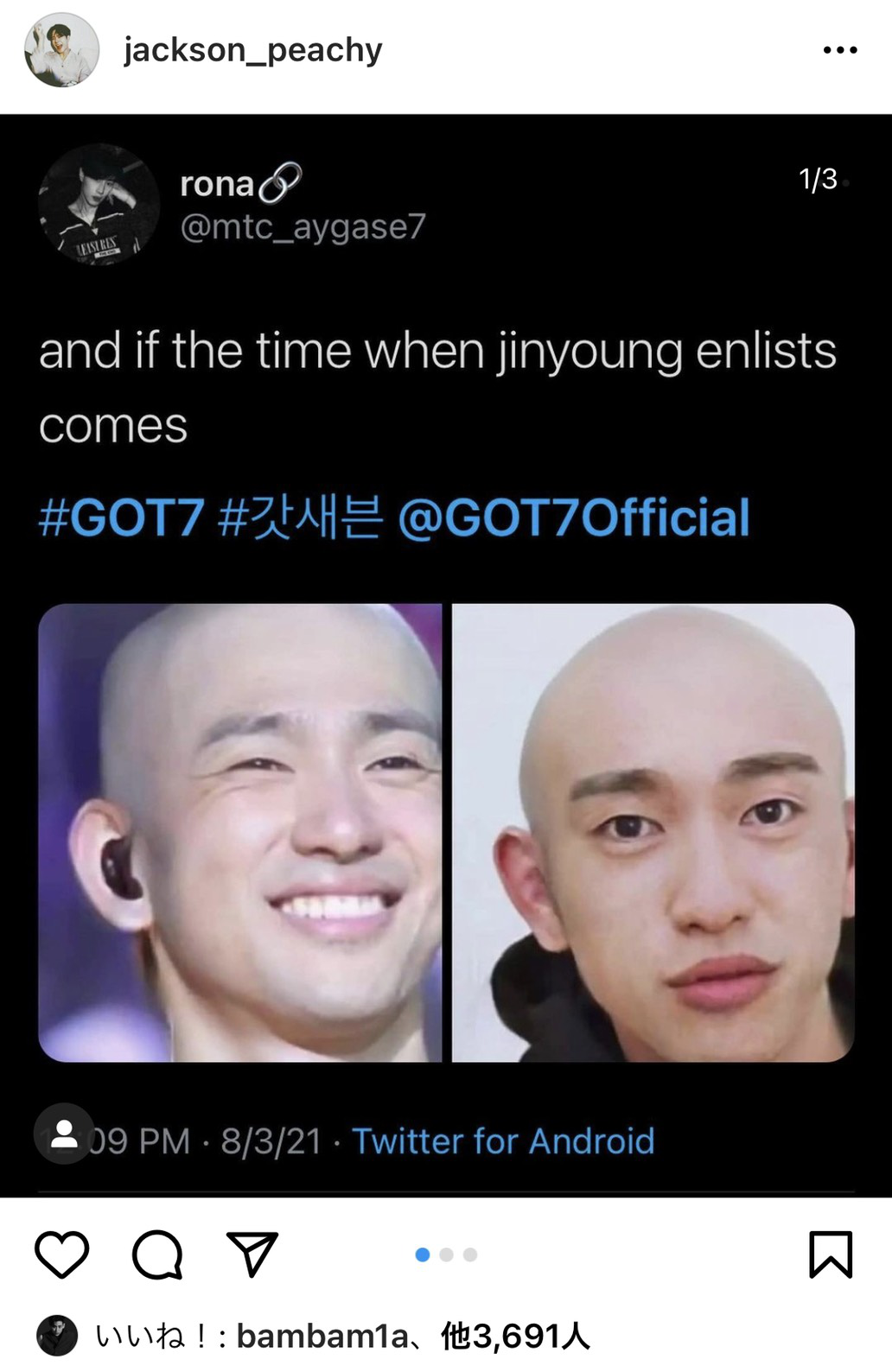Open jackson_peachy's profile picture
This screenshot has height=1372, width=892.
tap(61, 50)
